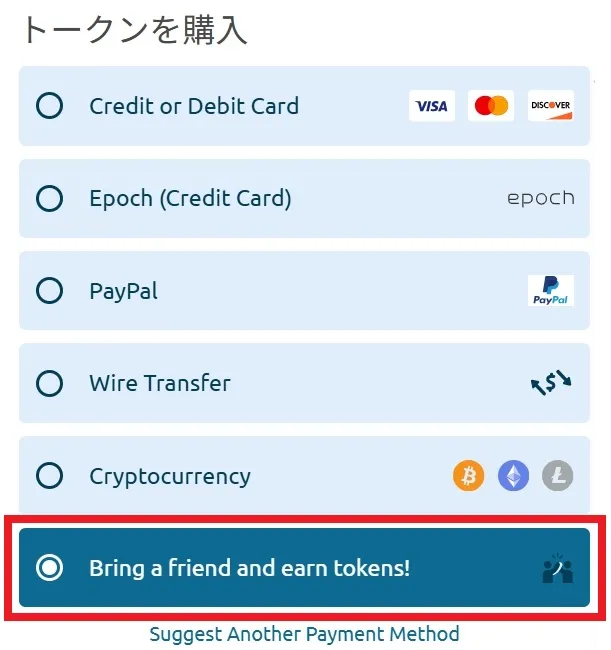Screen dimensions: 611x650
Task: Select Bring a friend and earn tokens
Action: point(49,568)
